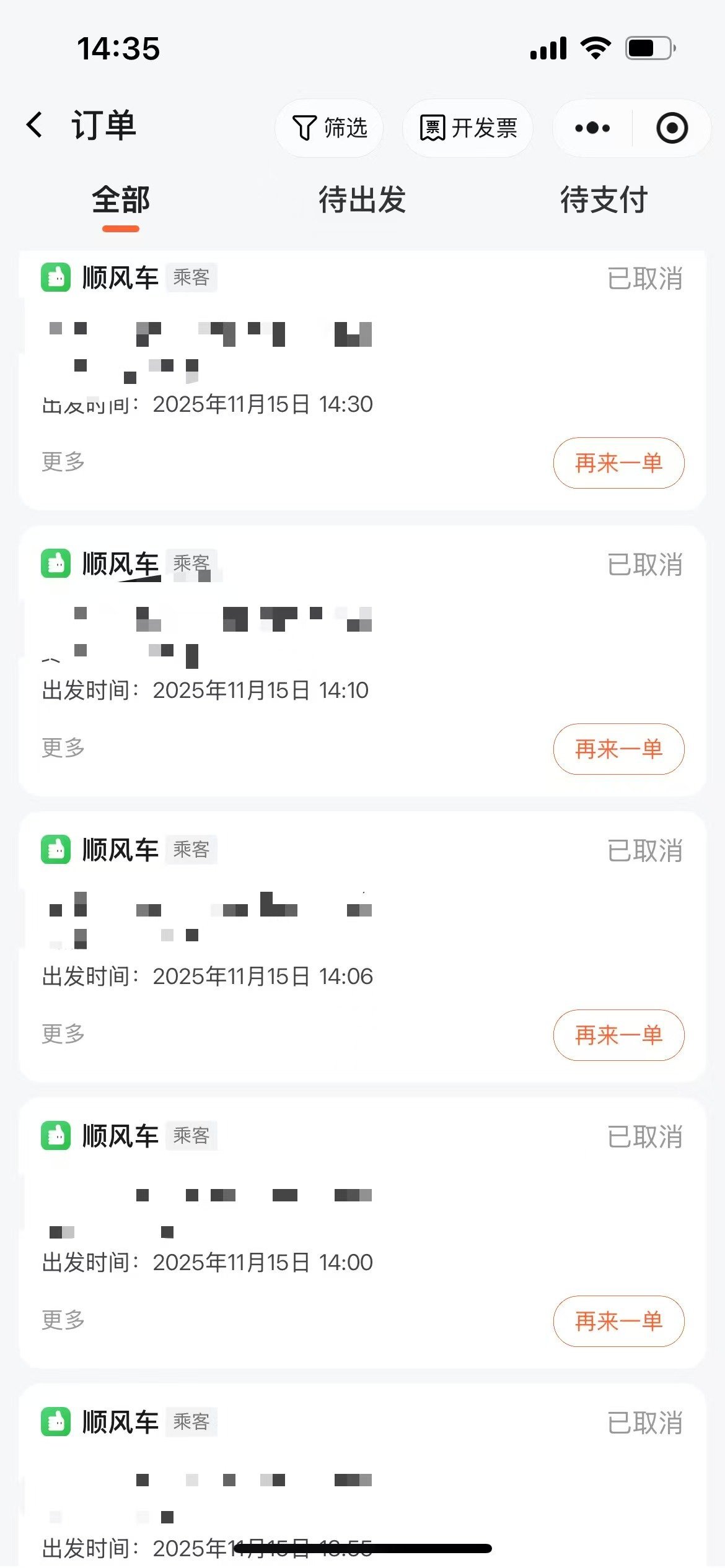View 更多 actions on the 14:00 order
725x1568 pixels.
(x=63, y=1320)
